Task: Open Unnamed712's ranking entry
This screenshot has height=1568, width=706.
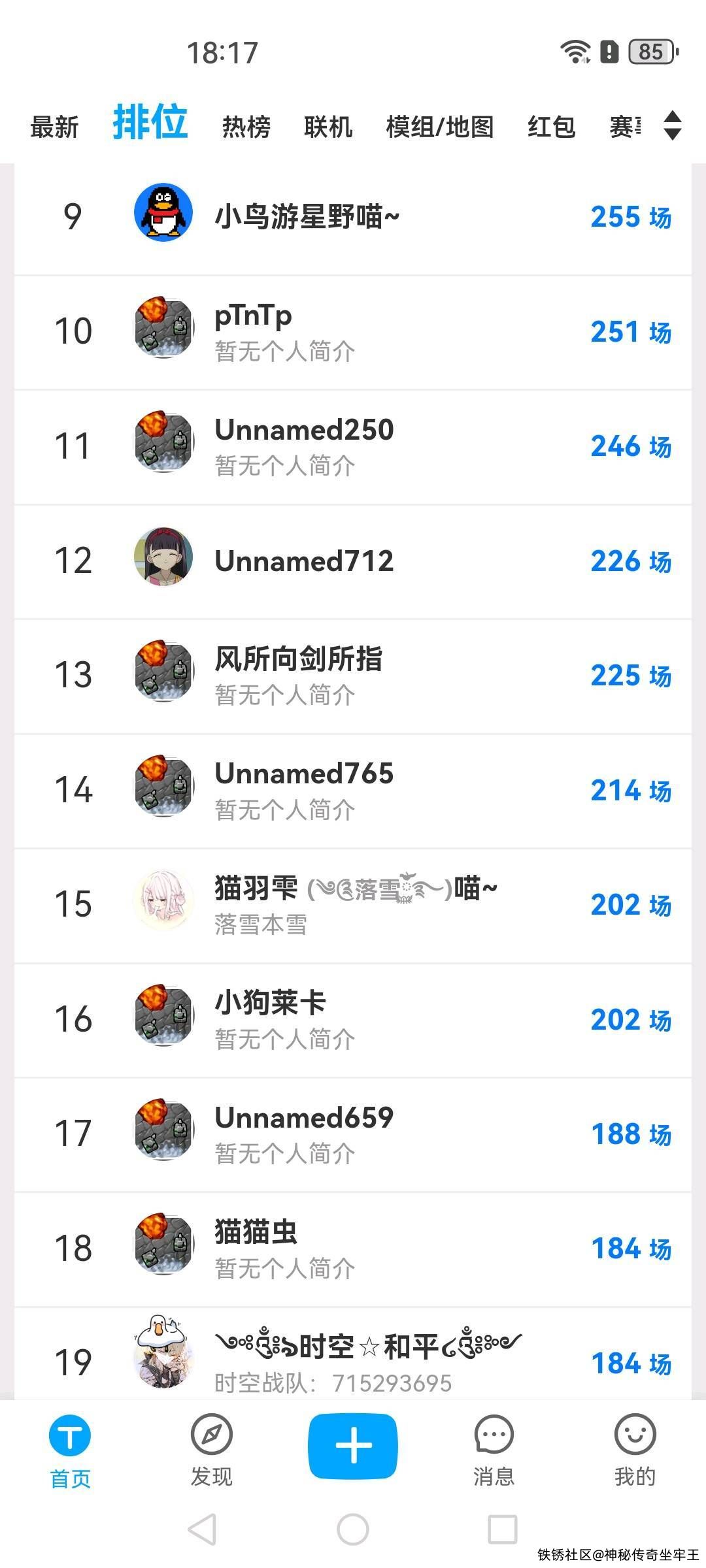Action: [x=353, y=561]
